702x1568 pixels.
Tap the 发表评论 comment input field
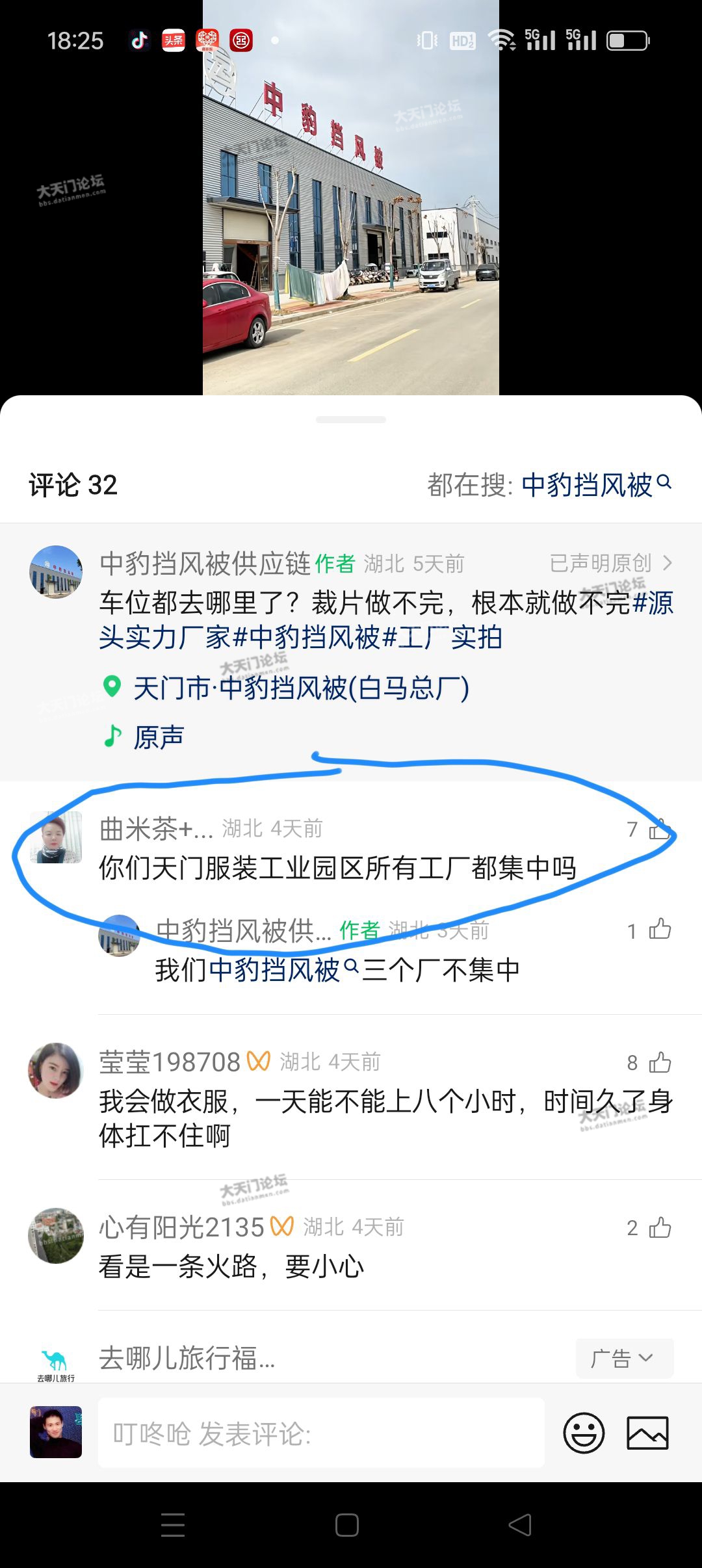tap(321, 1433)
